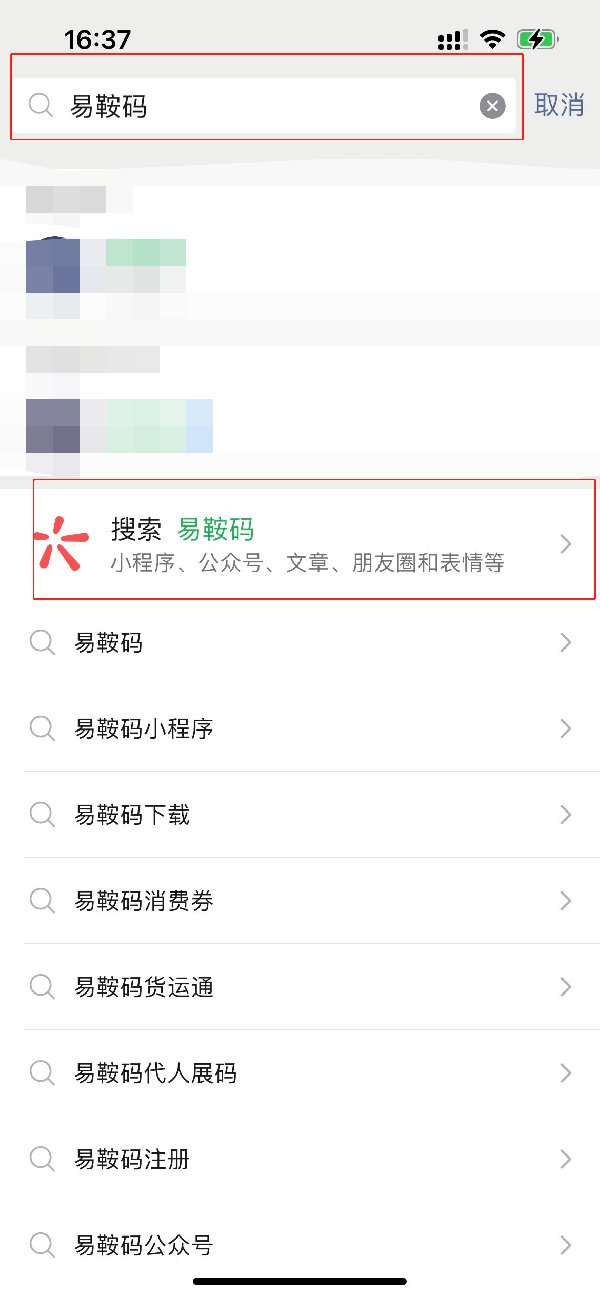Tap the 易鞍码代人展码 suggestion
600x1298 pixels.
(300, 1073)
